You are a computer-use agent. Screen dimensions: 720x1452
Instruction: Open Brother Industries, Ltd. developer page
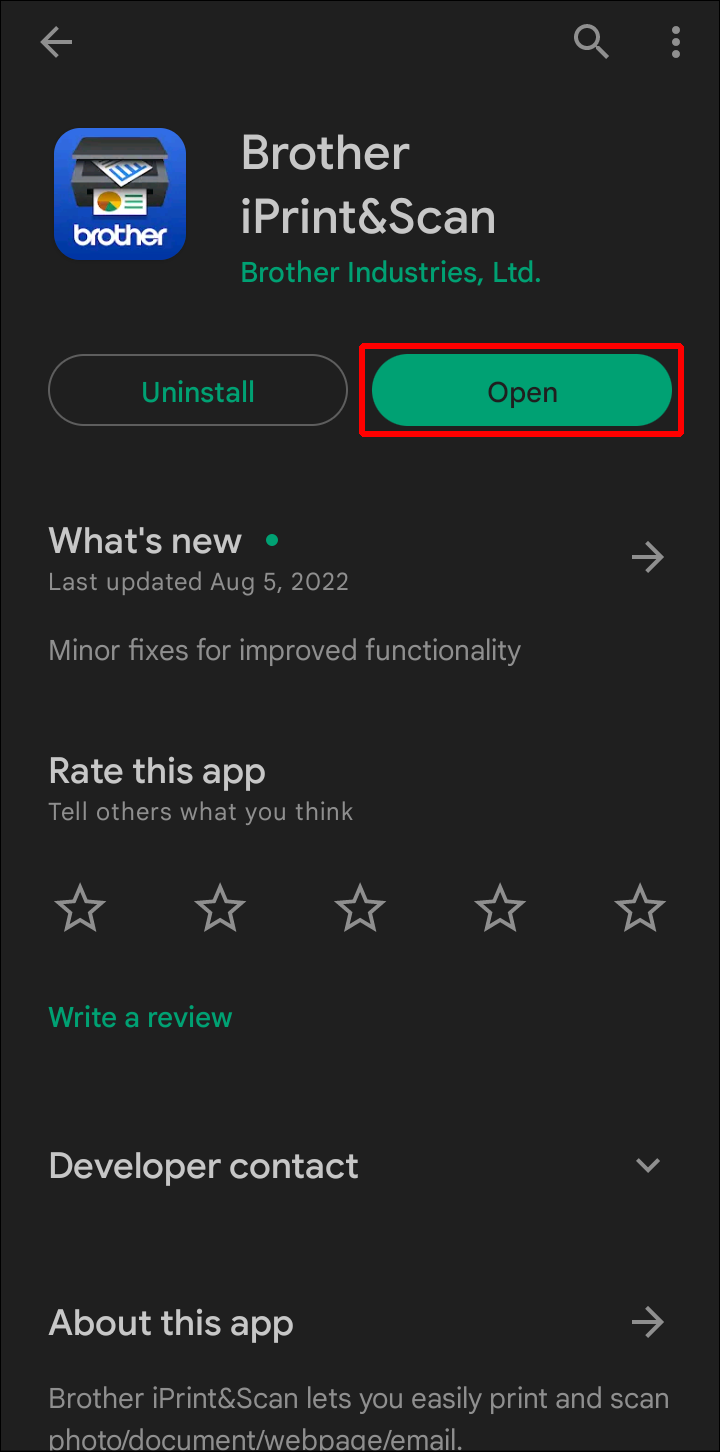[x=391, y=272]
